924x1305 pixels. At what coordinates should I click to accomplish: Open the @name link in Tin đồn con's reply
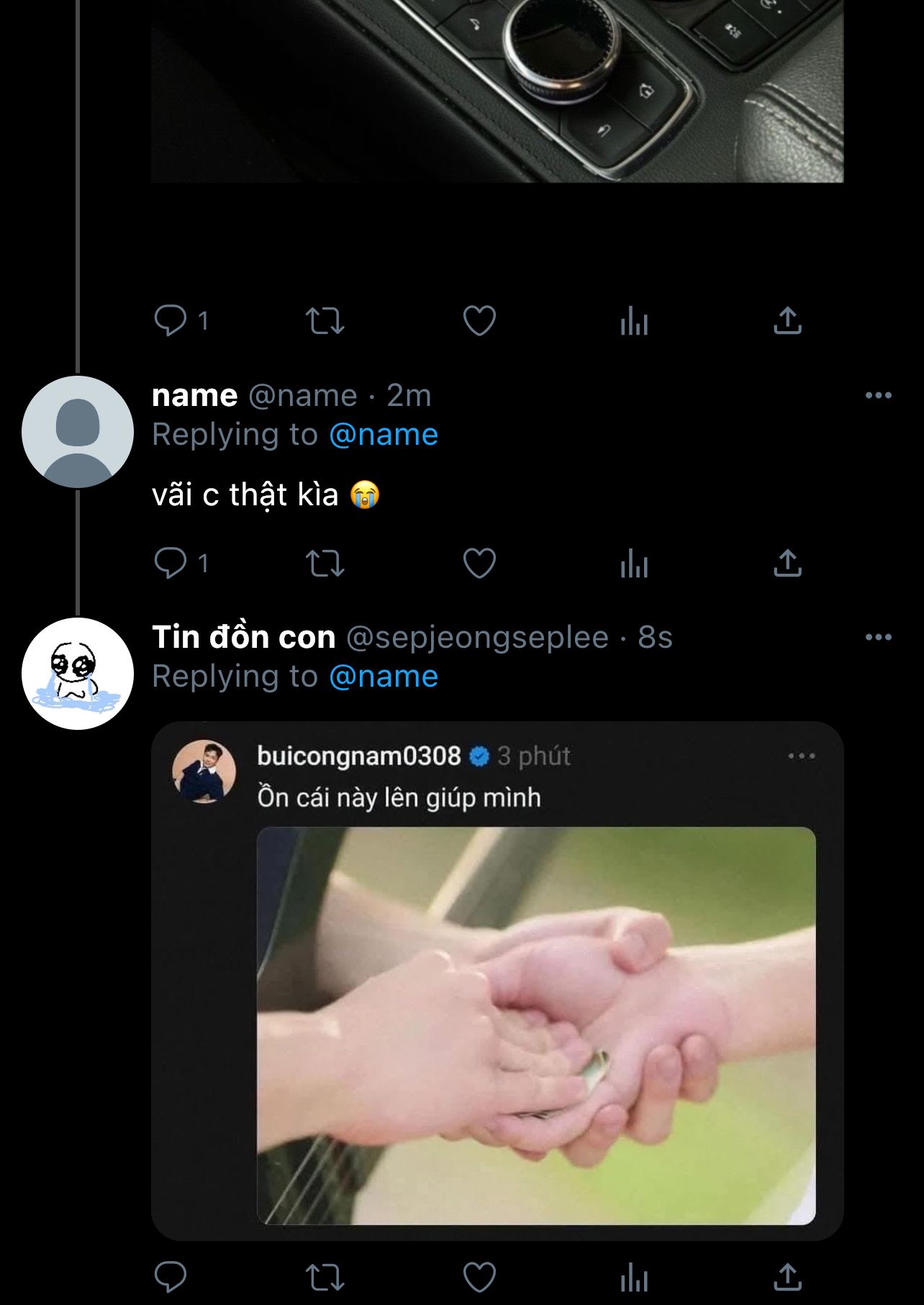[x=384, y=677]
